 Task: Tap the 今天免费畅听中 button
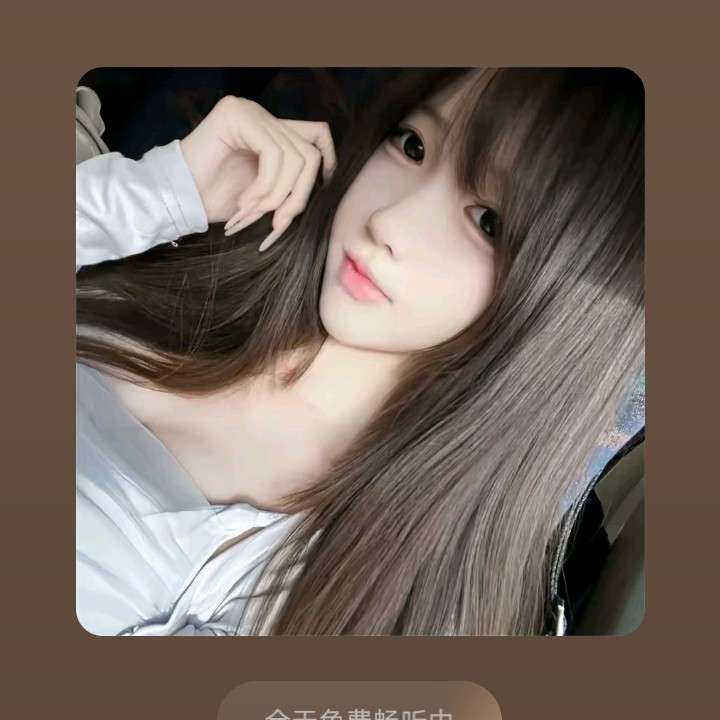[x=359, y=706]
